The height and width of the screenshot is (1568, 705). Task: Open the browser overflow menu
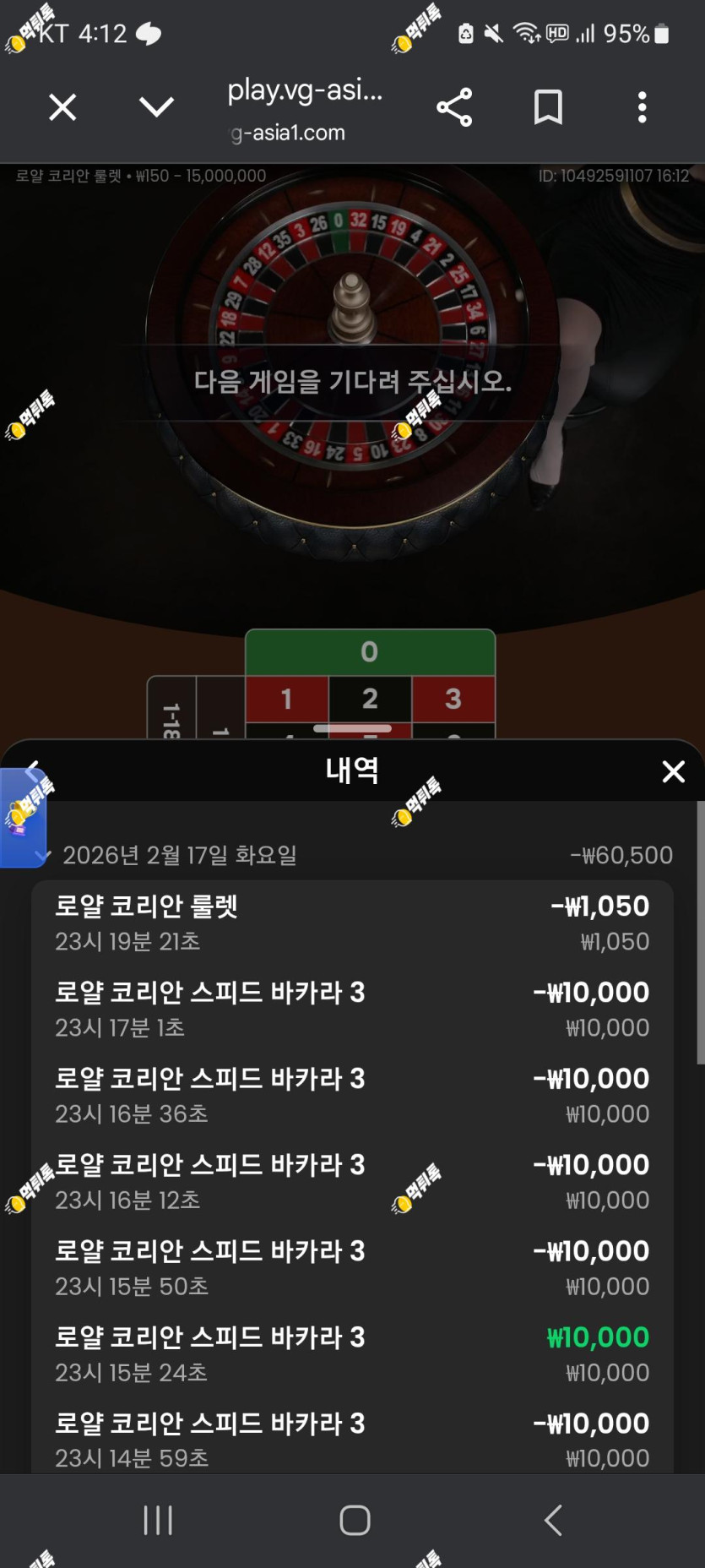click(x=642, y=107)
